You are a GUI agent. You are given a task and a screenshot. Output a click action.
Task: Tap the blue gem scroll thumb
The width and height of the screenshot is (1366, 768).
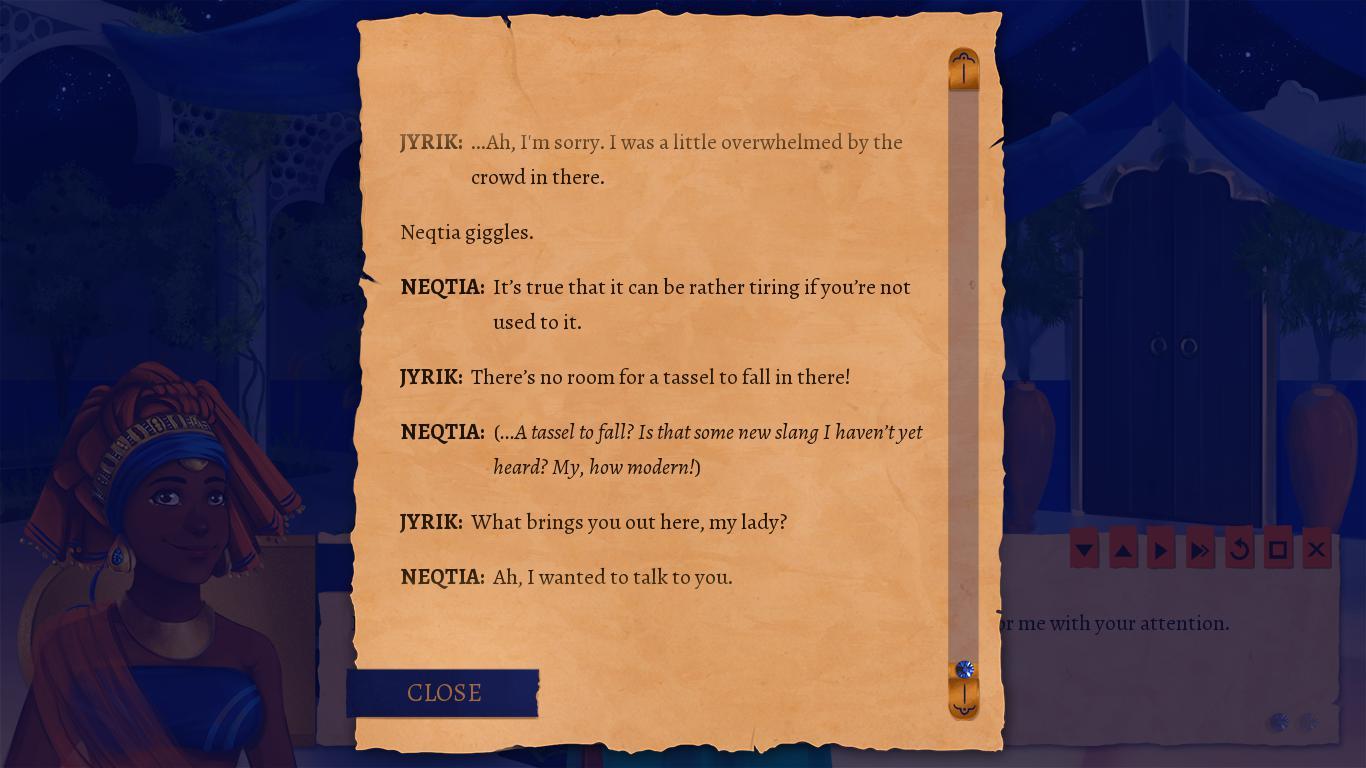965,669
